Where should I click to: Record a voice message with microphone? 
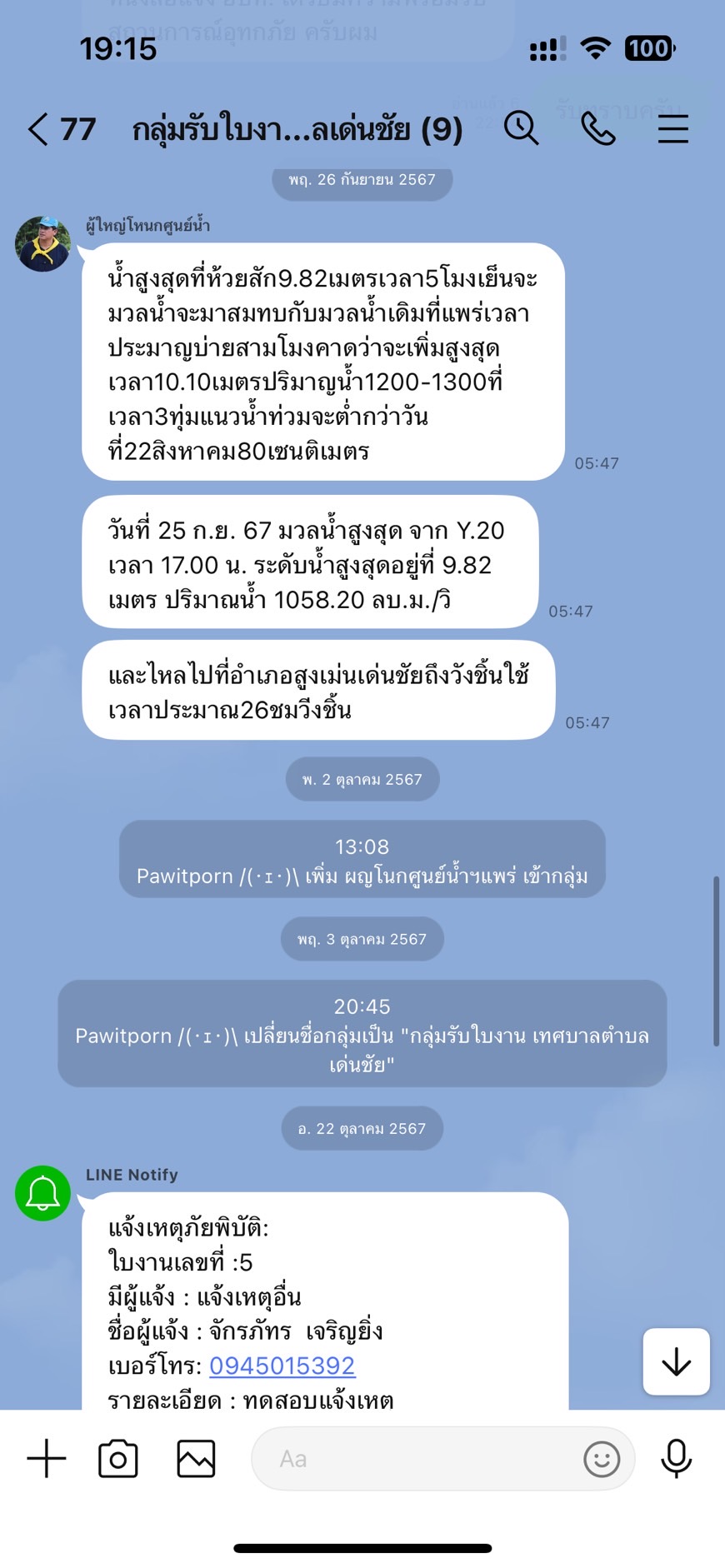point(676,1459)
